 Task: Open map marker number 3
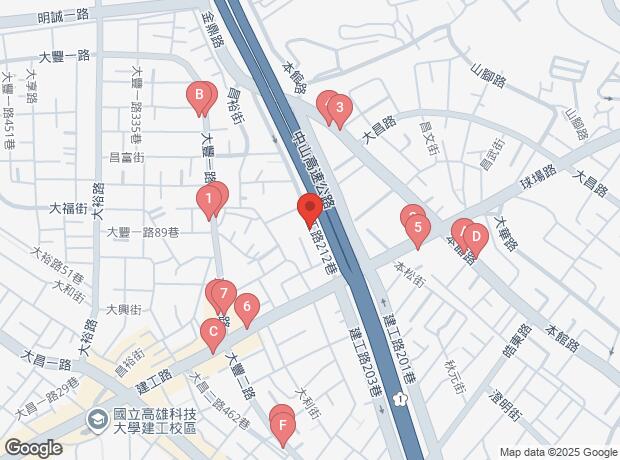(x=340, y=108)
